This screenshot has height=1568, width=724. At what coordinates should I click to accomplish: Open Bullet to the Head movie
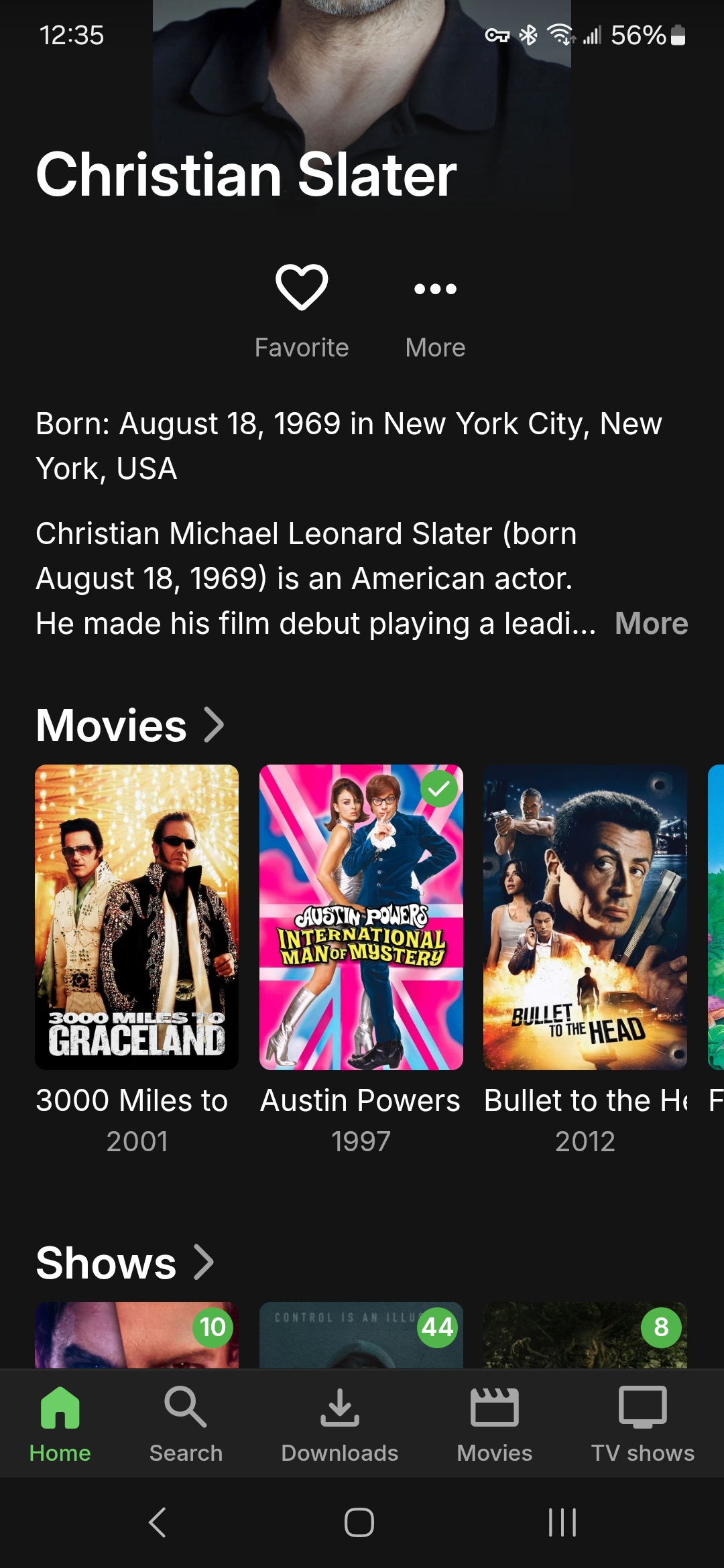585,917
